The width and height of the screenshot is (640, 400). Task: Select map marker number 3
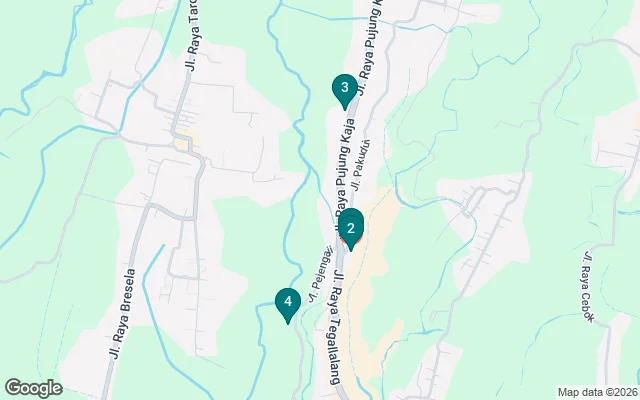coord(344,90)
